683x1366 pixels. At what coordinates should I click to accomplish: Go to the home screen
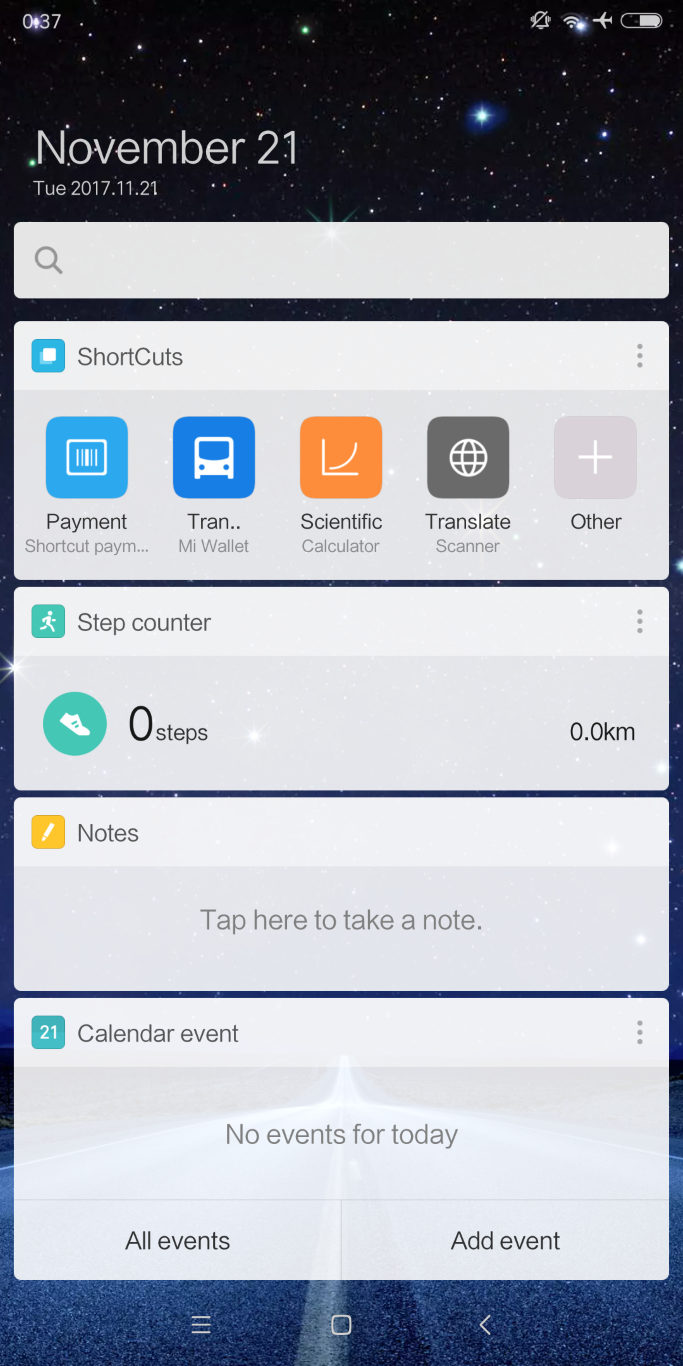pos(341,1325)
